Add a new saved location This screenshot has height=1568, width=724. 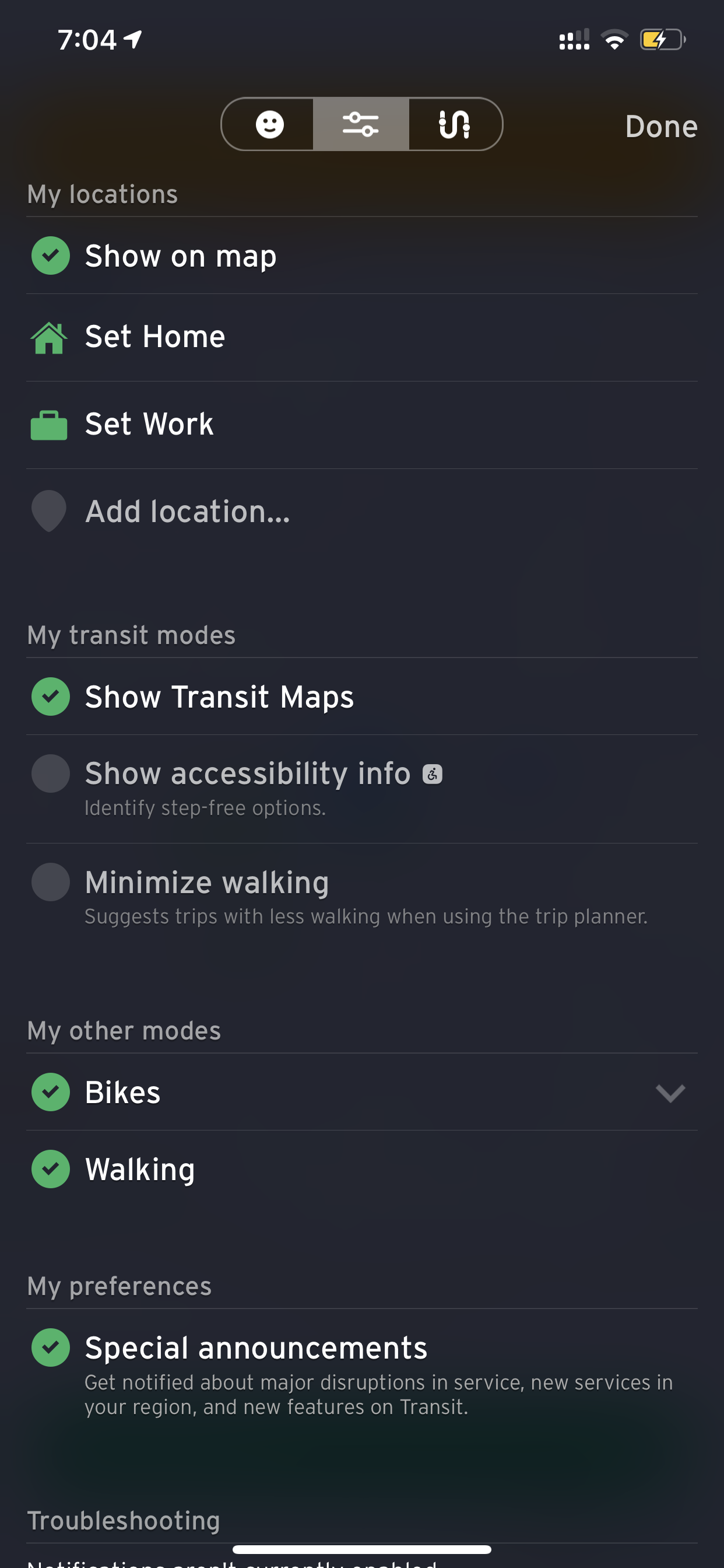361,512
